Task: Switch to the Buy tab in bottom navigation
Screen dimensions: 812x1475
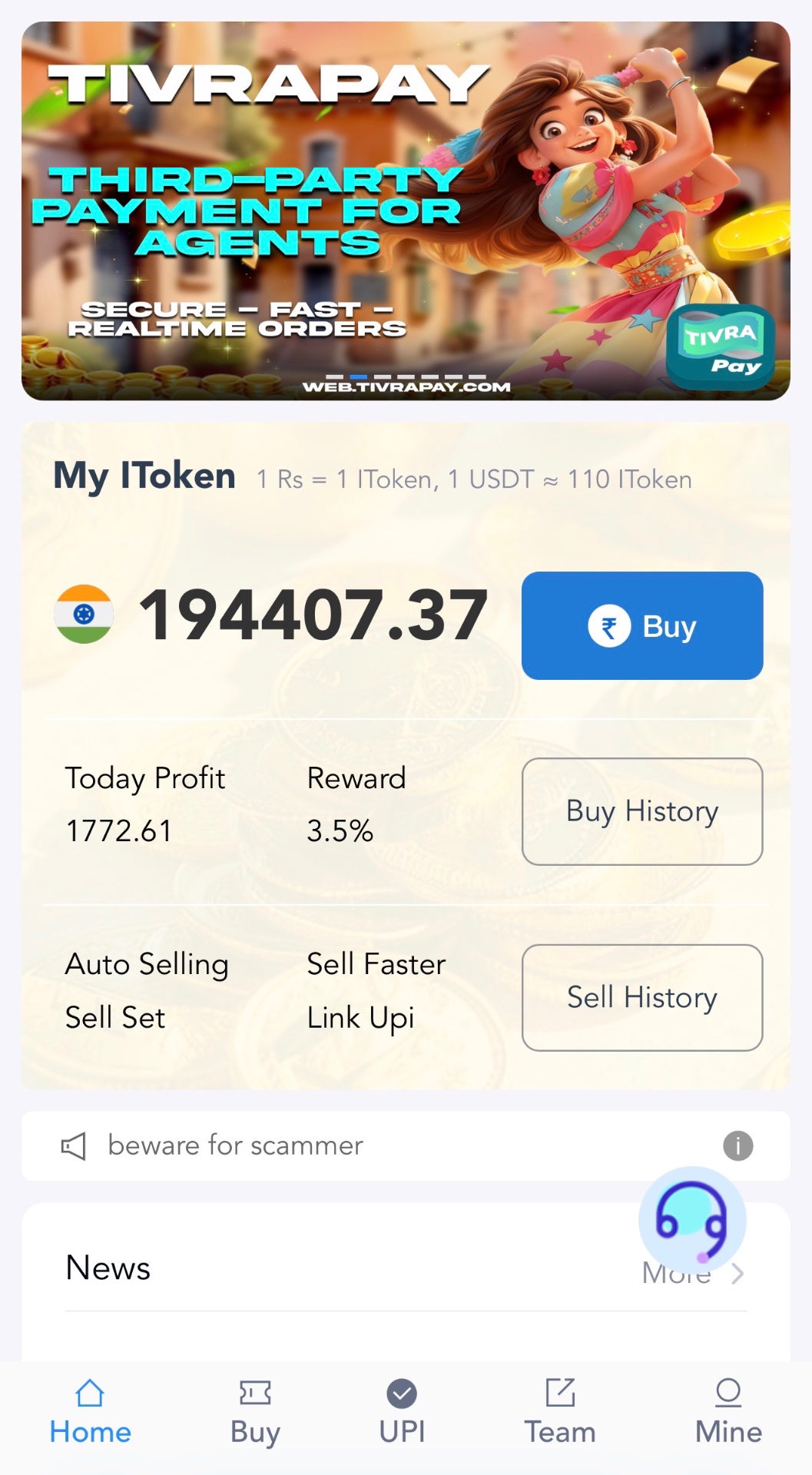Action: click(x=255, y=1412)
